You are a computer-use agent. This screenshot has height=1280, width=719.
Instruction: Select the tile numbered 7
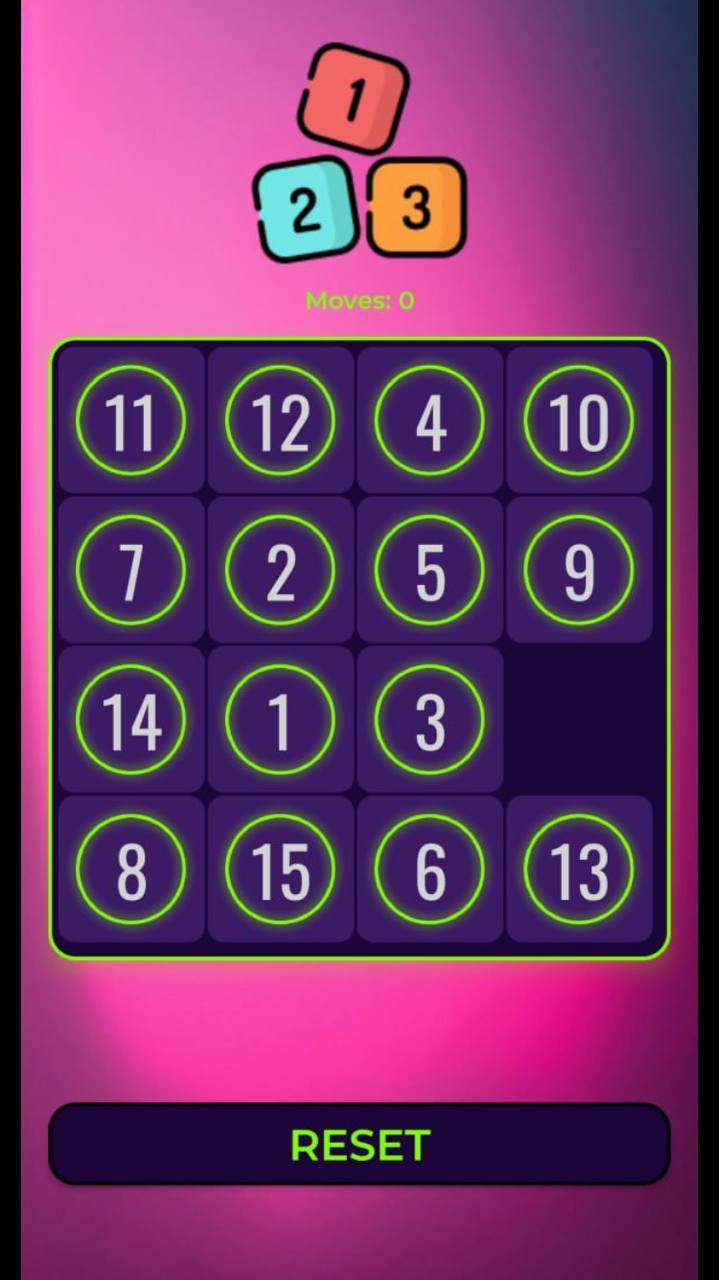pos(131,570)
